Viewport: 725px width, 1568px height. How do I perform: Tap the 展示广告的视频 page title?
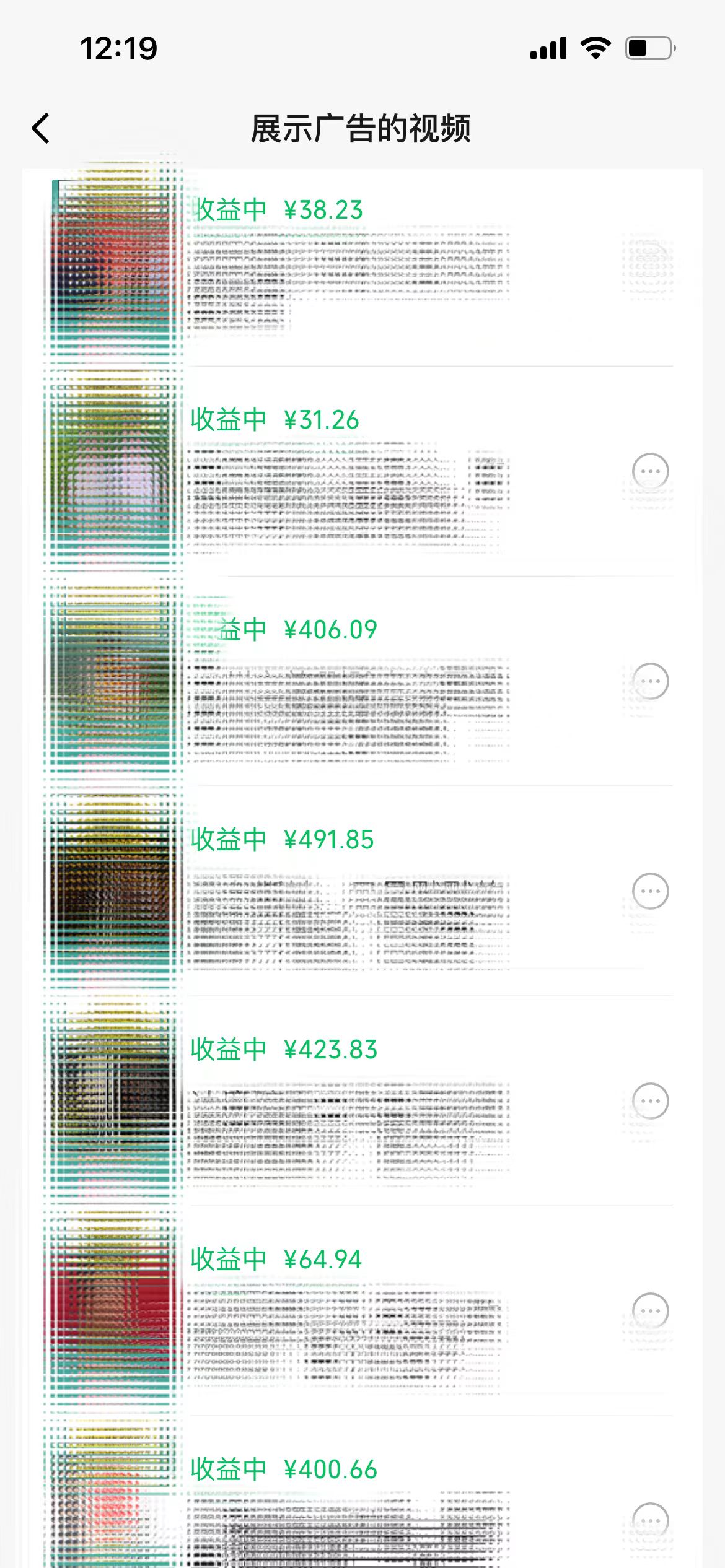(x=362, y=127)
